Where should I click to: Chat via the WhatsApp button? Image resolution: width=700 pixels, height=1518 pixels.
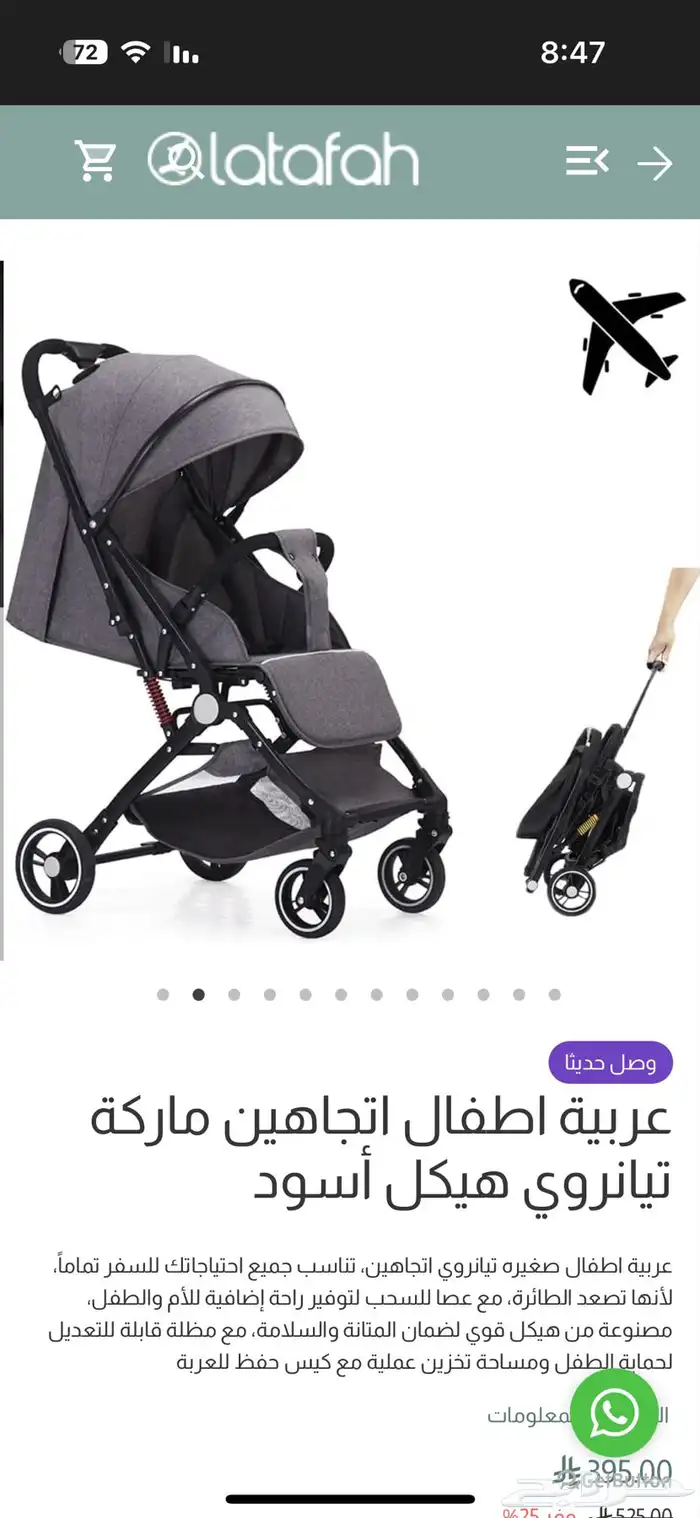click(614, 1412)
